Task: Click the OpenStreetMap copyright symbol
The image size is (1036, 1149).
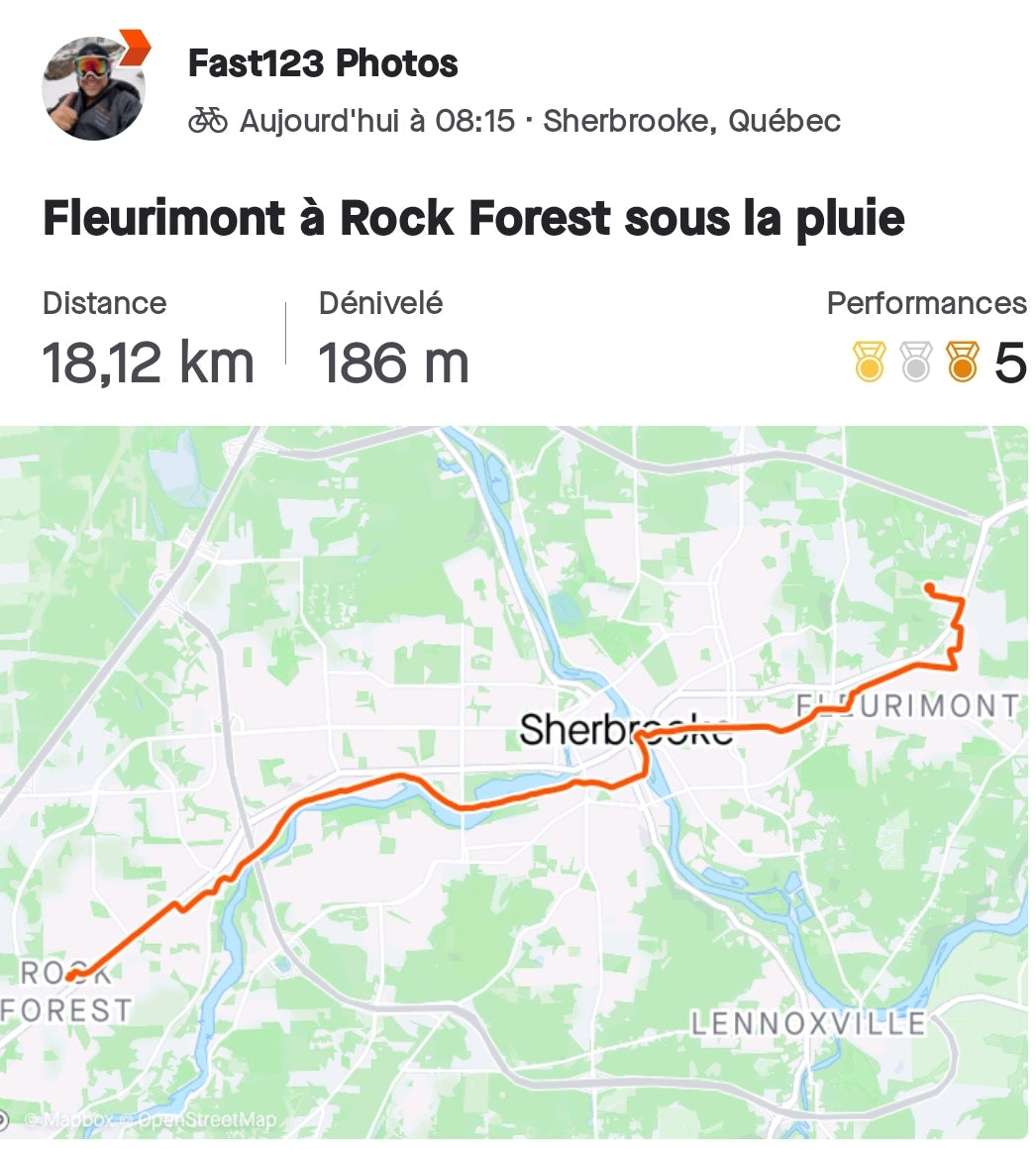Action: 127,1117
